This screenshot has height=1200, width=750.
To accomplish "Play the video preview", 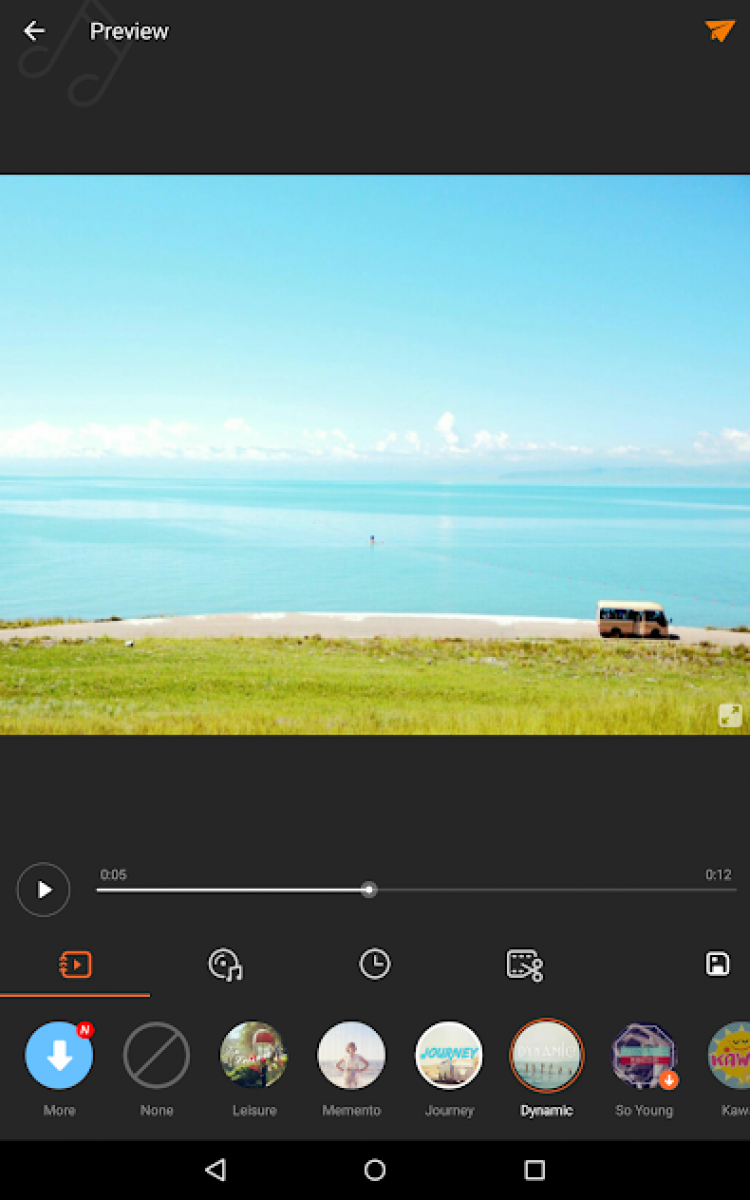I will click(44, 889).
